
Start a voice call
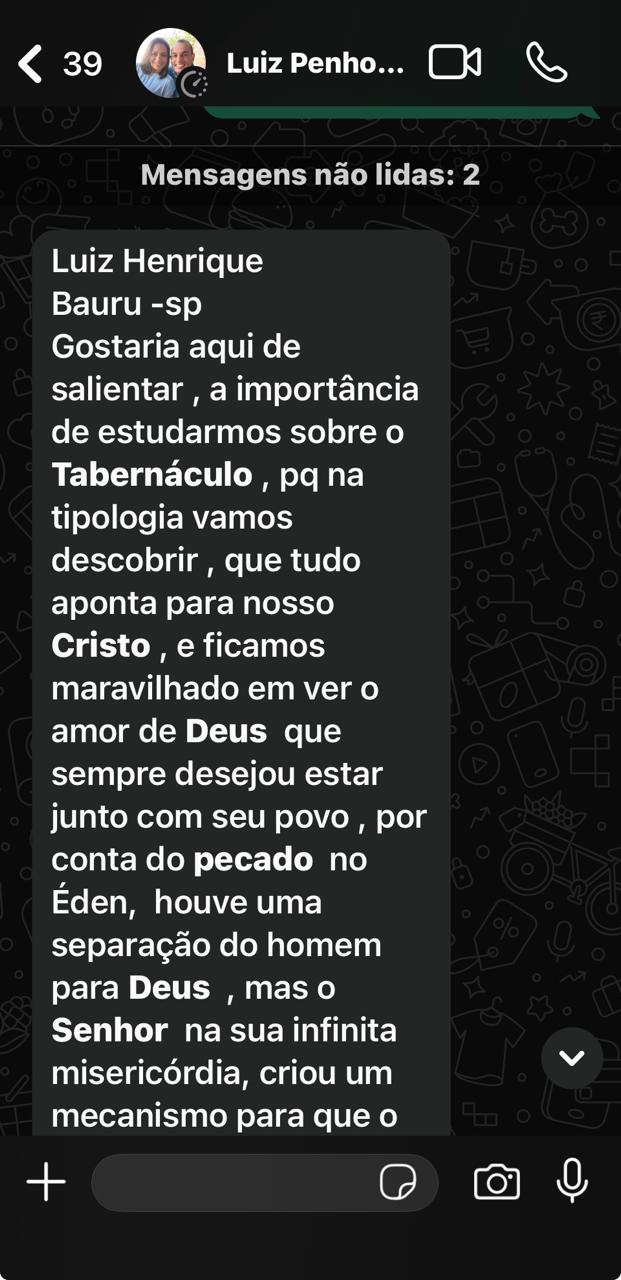(547, 63)
